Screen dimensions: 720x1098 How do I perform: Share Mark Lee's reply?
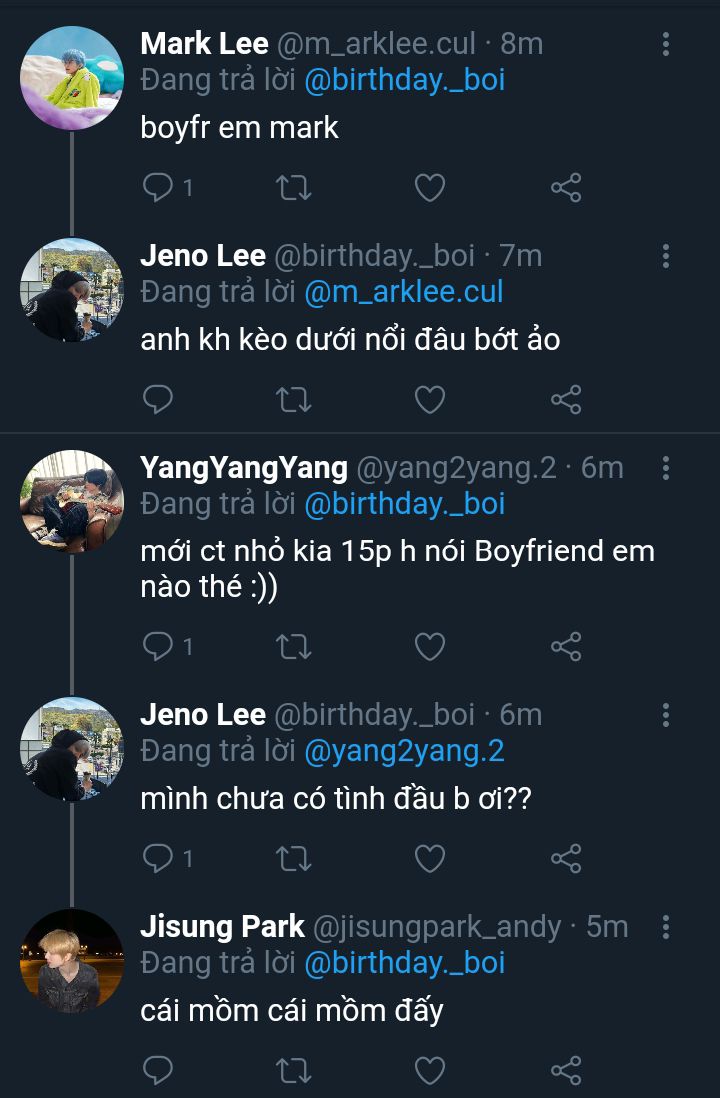tap(566, 187)
